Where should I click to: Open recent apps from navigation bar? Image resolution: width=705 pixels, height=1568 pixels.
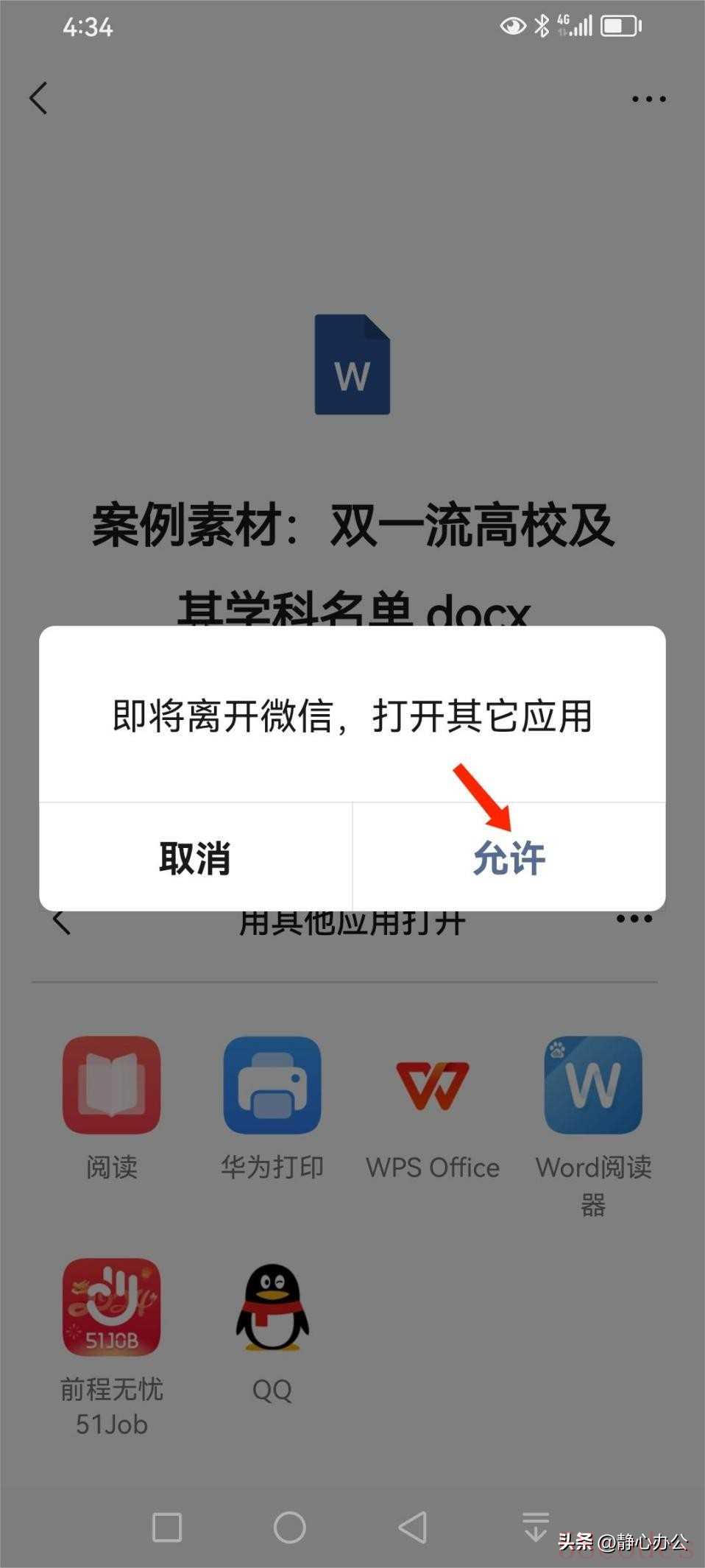pos(167,1527)
